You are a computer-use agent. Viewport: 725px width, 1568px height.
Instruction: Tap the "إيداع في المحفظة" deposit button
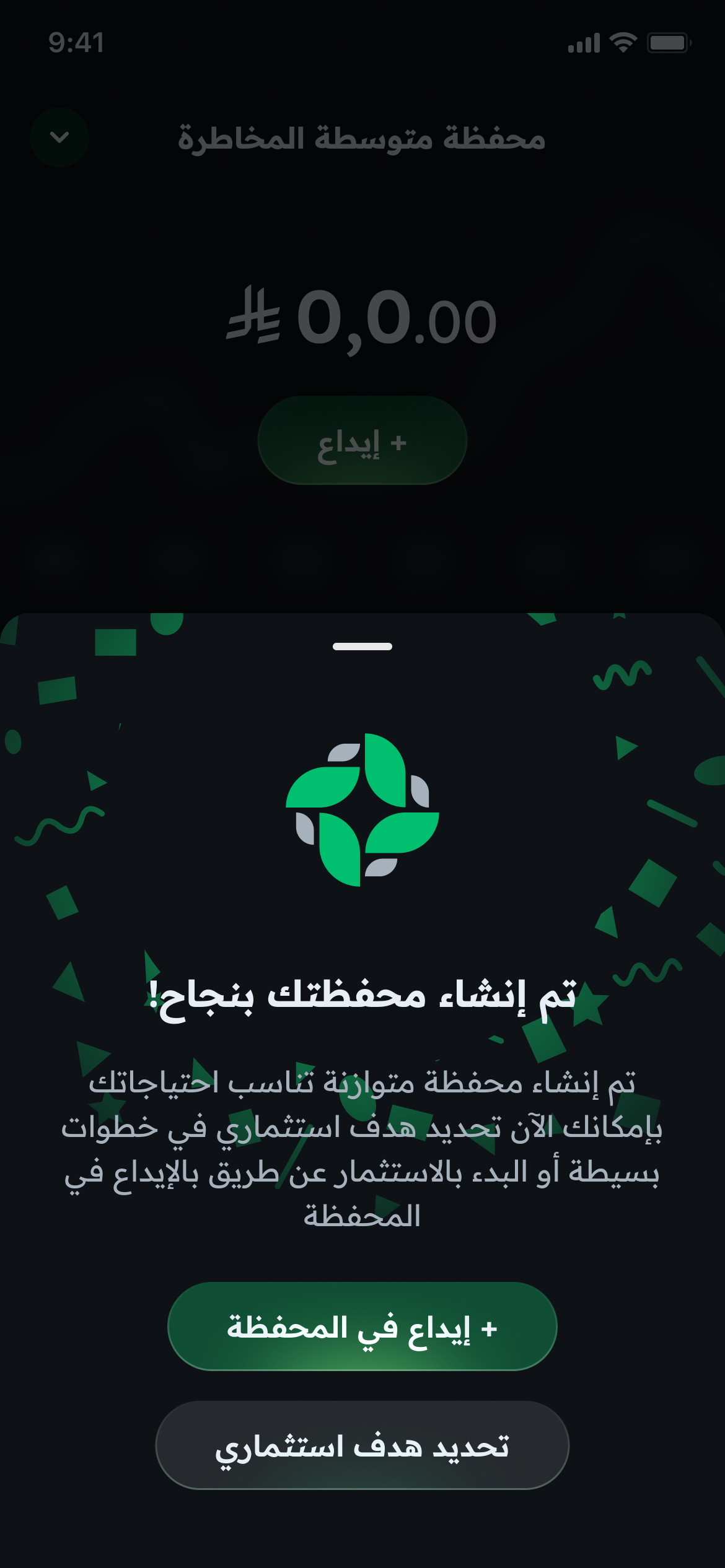362,1326
